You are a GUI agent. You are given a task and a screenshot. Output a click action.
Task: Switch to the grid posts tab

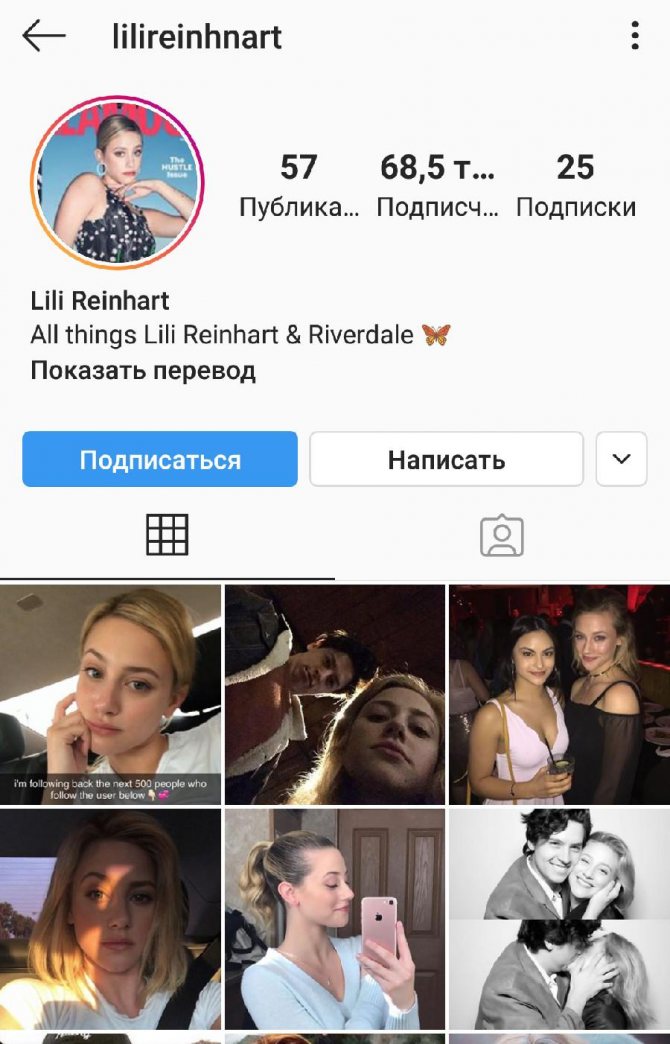[167, 535]
